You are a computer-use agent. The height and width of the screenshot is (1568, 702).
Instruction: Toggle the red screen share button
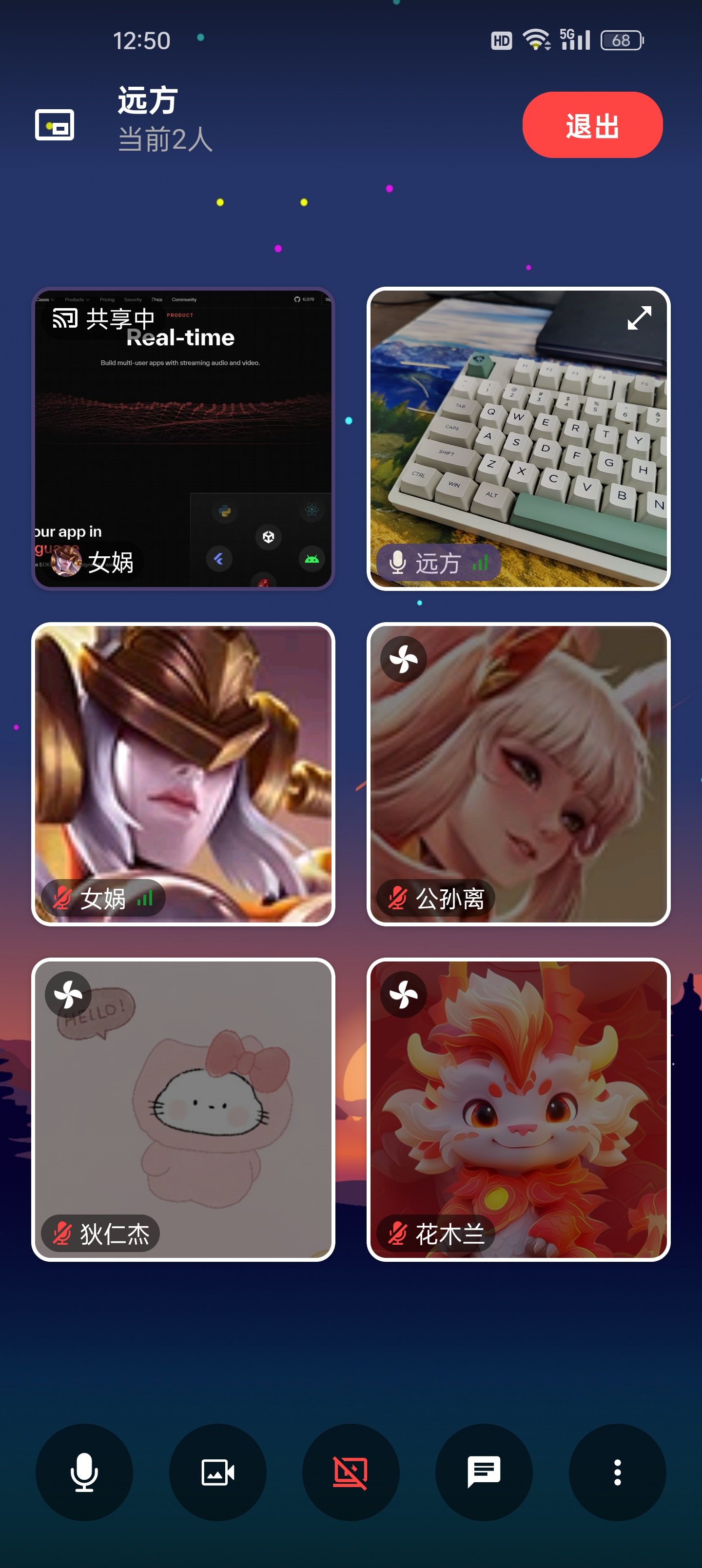[x=351, y=1472]
